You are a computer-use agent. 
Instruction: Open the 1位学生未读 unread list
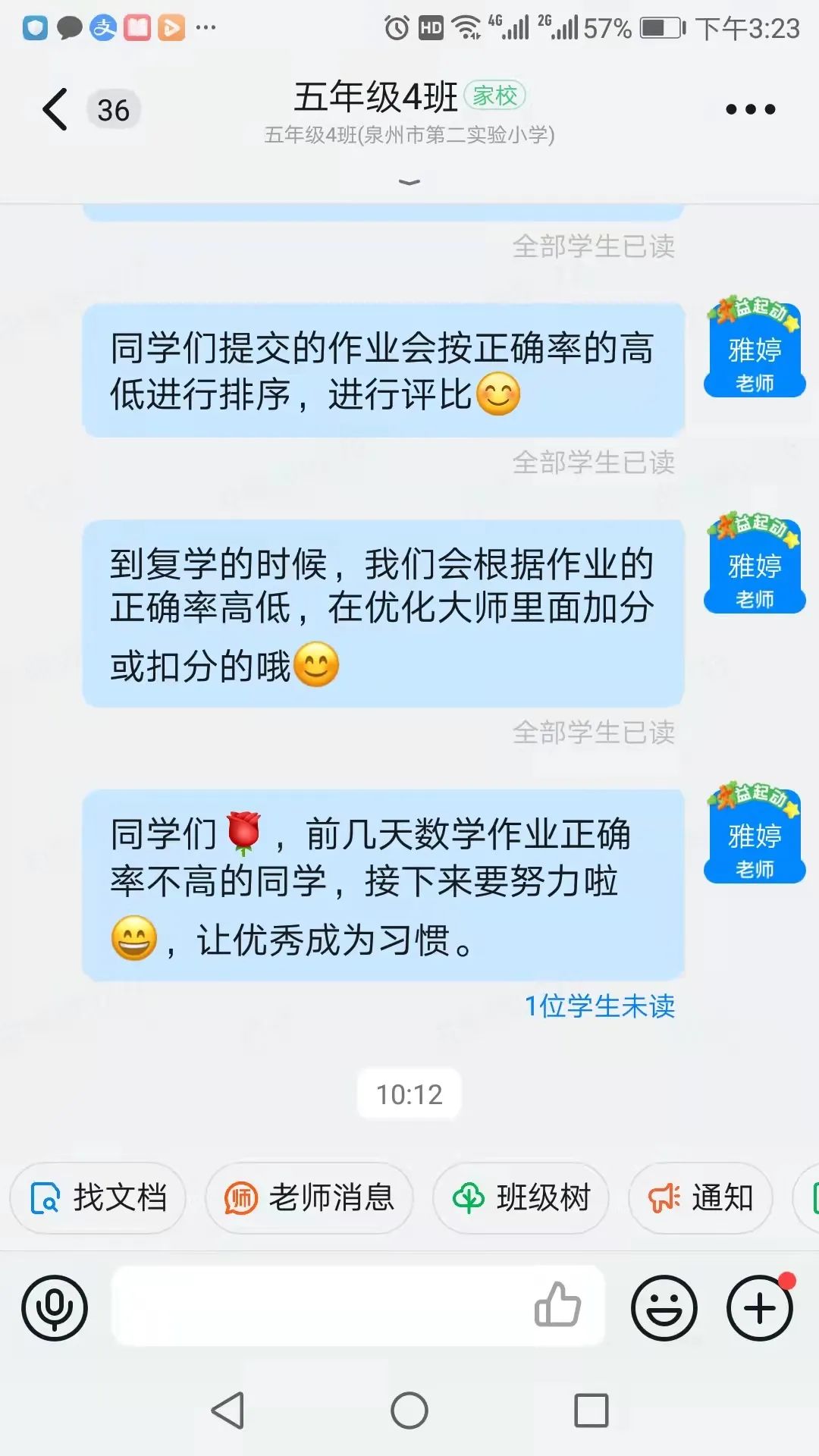(599, 1006)
